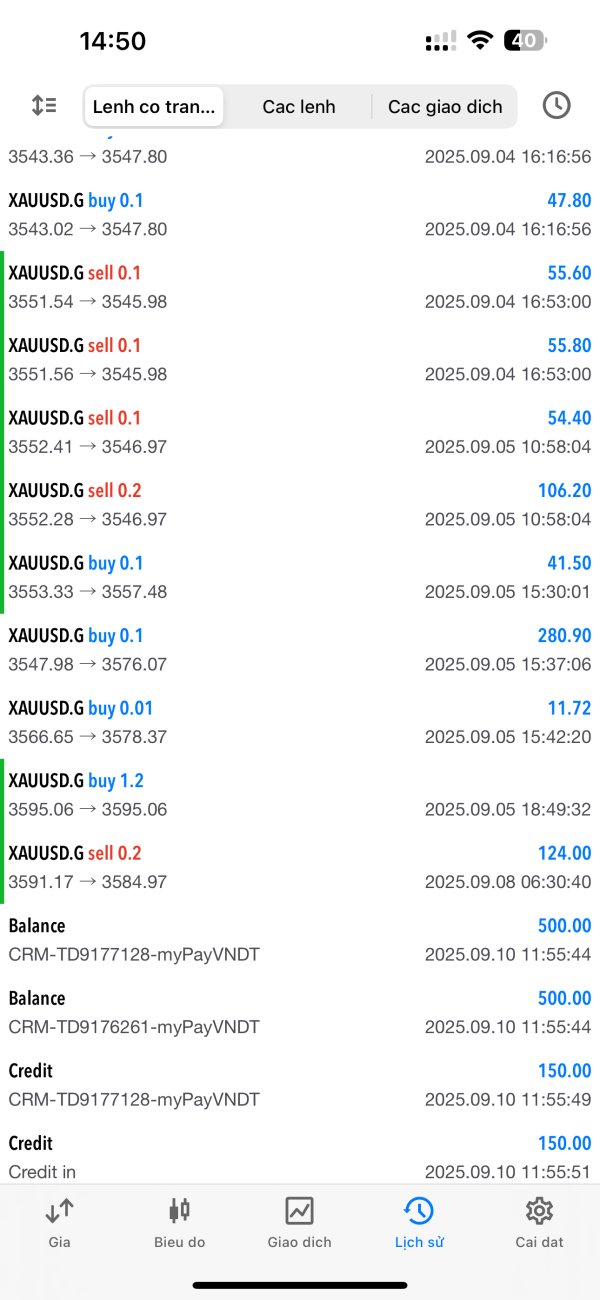Select the Lịch sử tab

coord(419,1222)
